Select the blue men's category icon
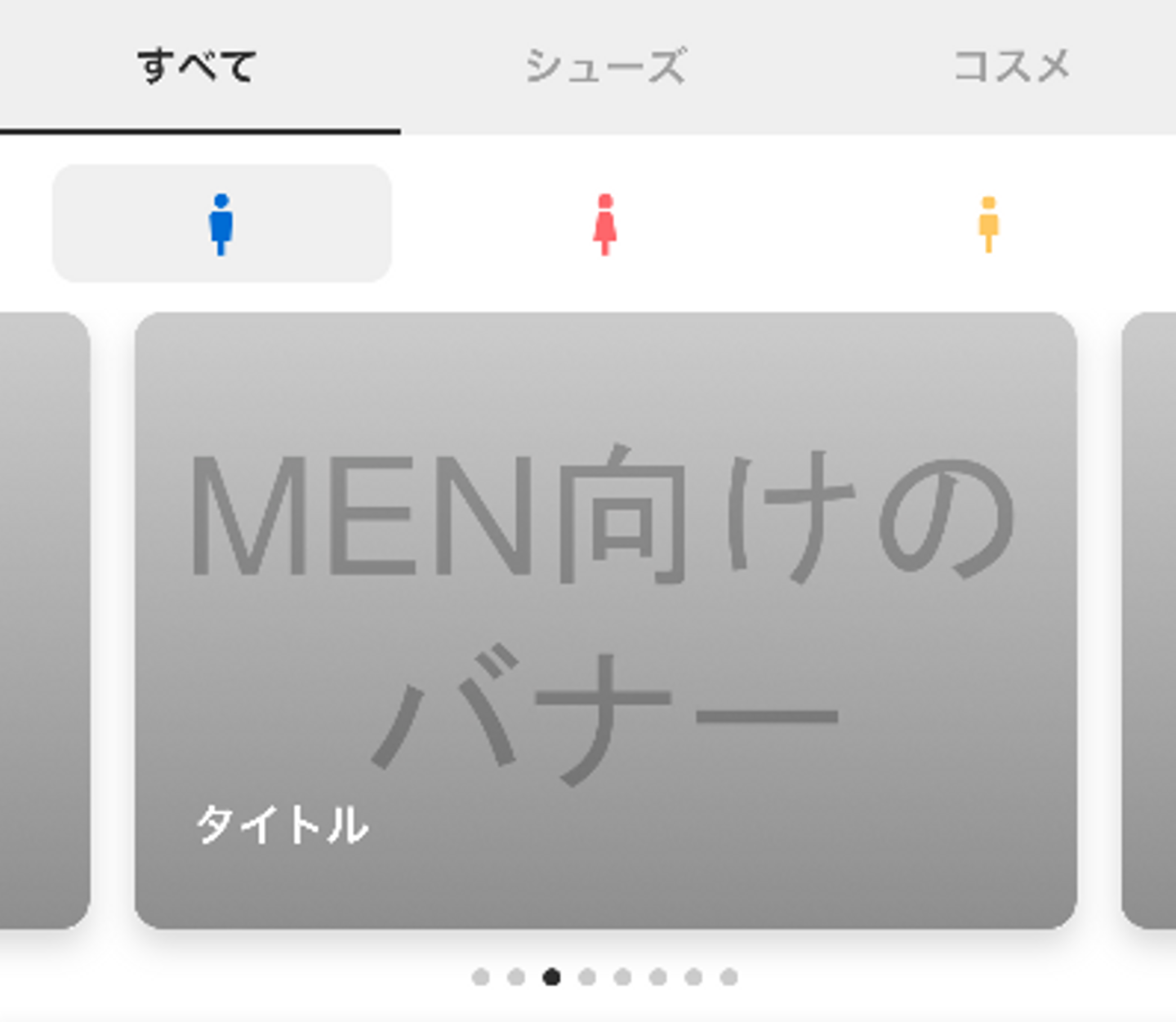This screenshot has width=1176, height=1022. pos(221,224)
